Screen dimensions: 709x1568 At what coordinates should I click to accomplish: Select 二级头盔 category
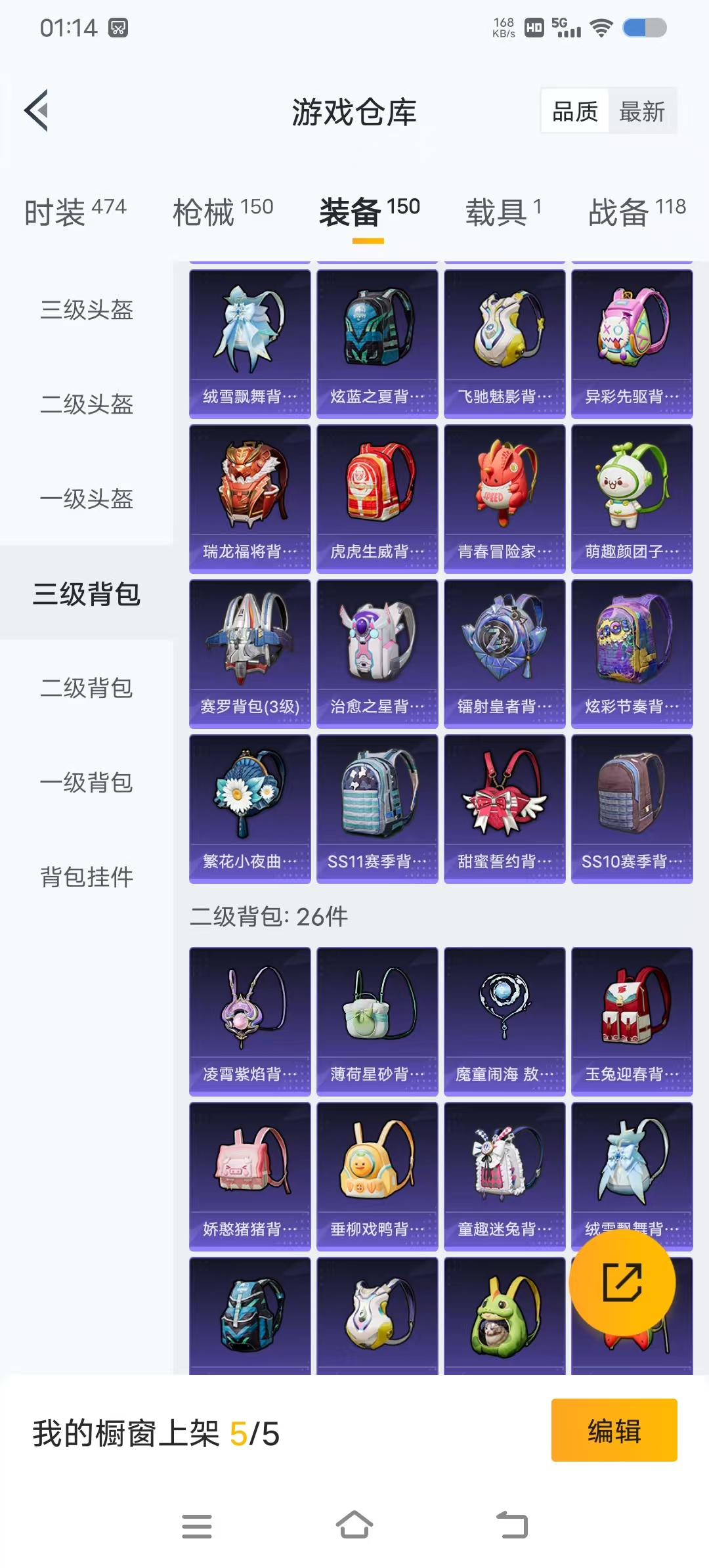coord(87,404)
